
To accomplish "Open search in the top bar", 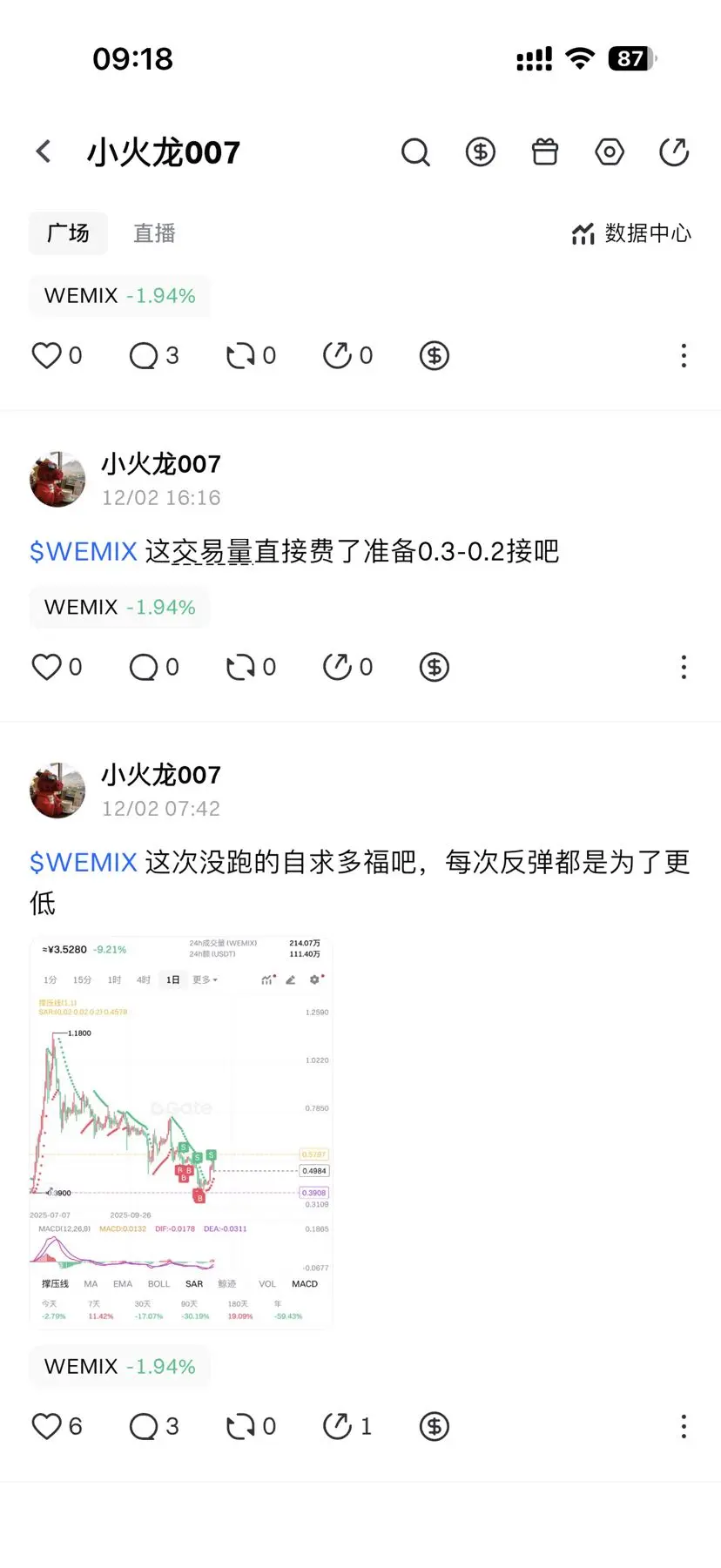I will 415,152.
